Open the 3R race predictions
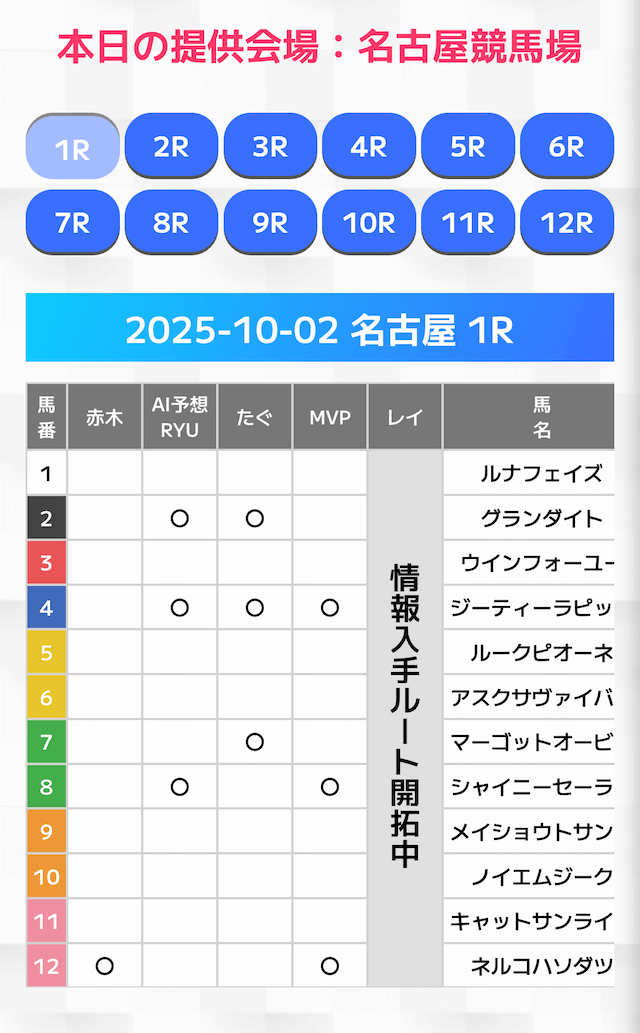The image size is (640, 1033). [x=270, y=147]
